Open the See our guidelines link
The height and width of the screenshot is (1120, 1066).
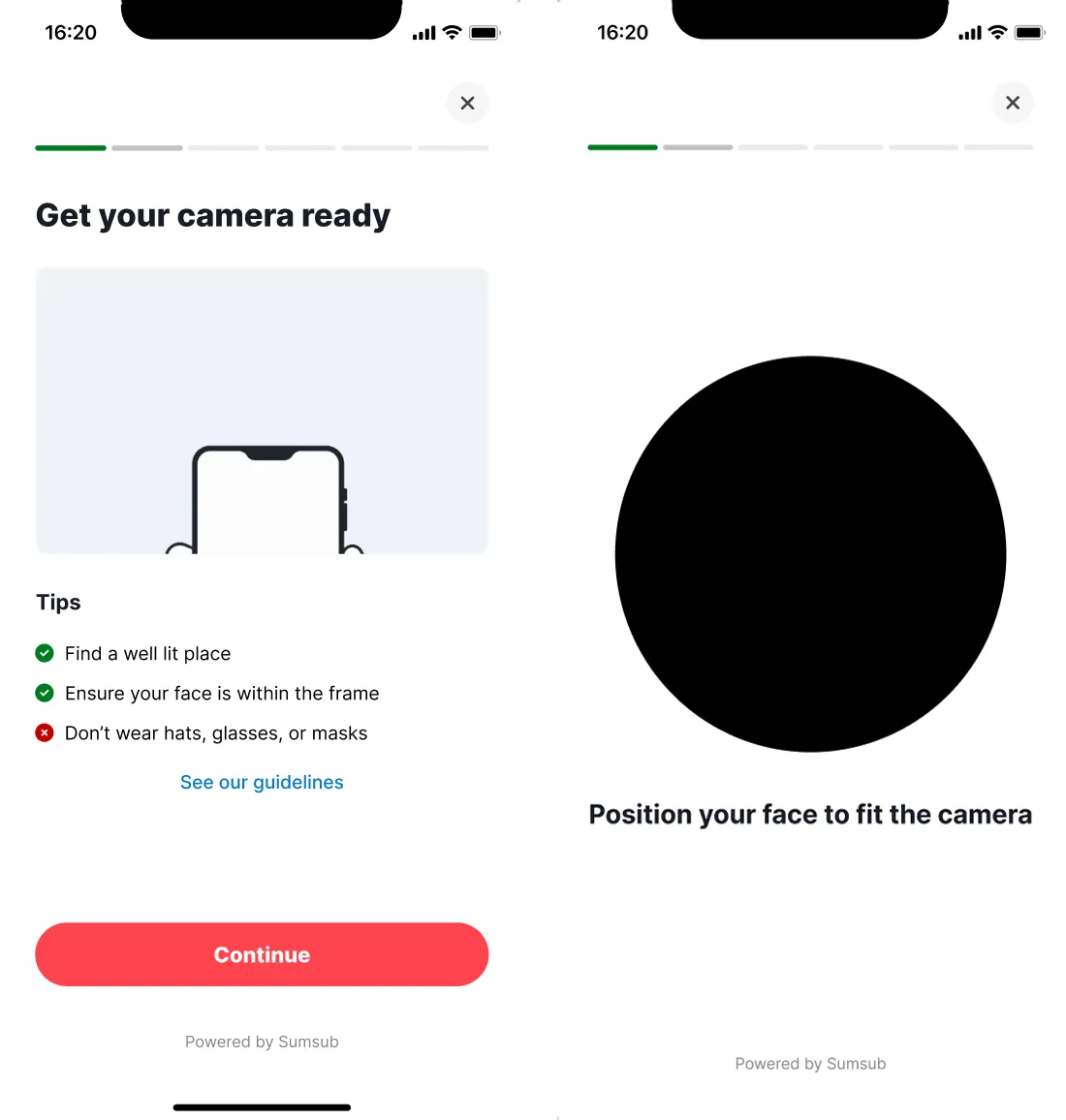[x=262, y=782]
